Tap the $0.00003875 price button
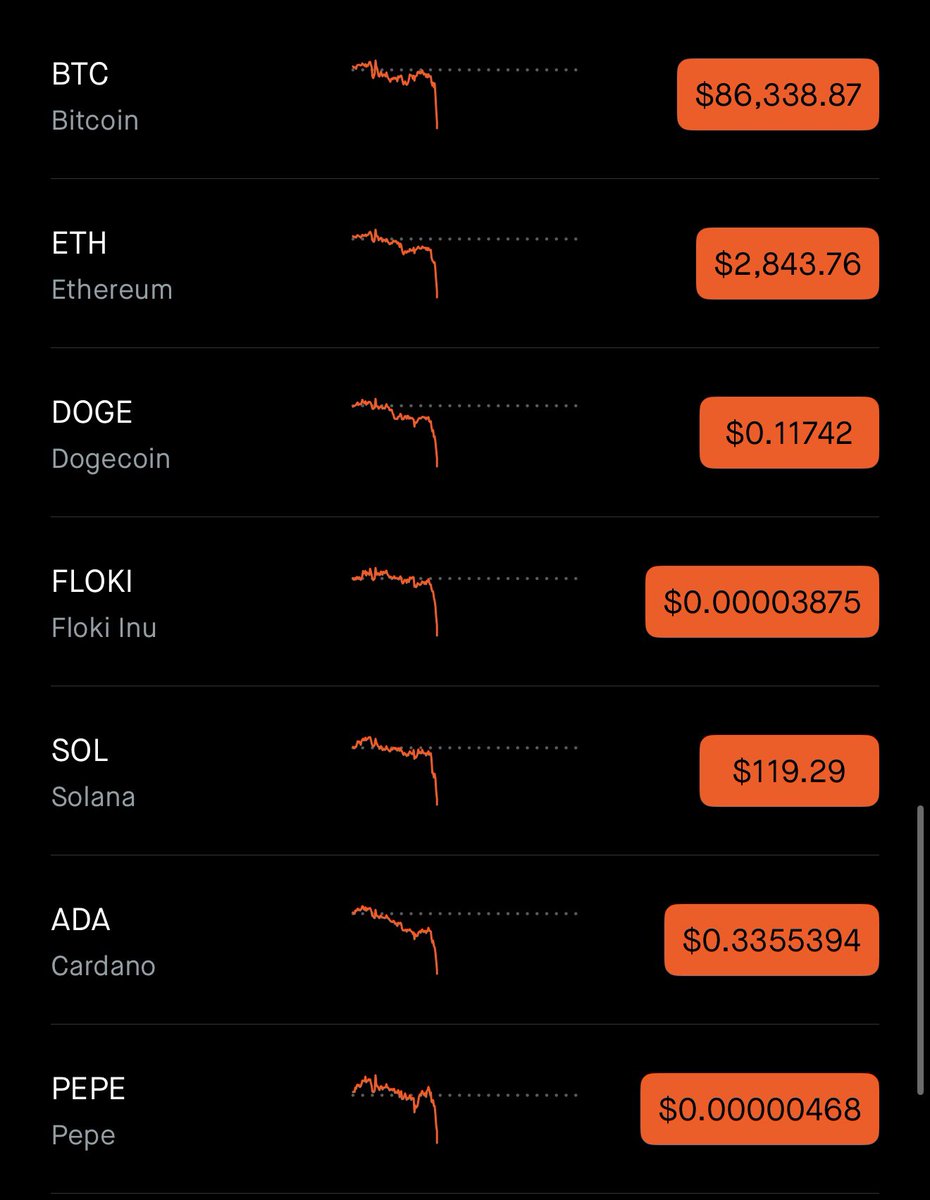 point(762,602)
